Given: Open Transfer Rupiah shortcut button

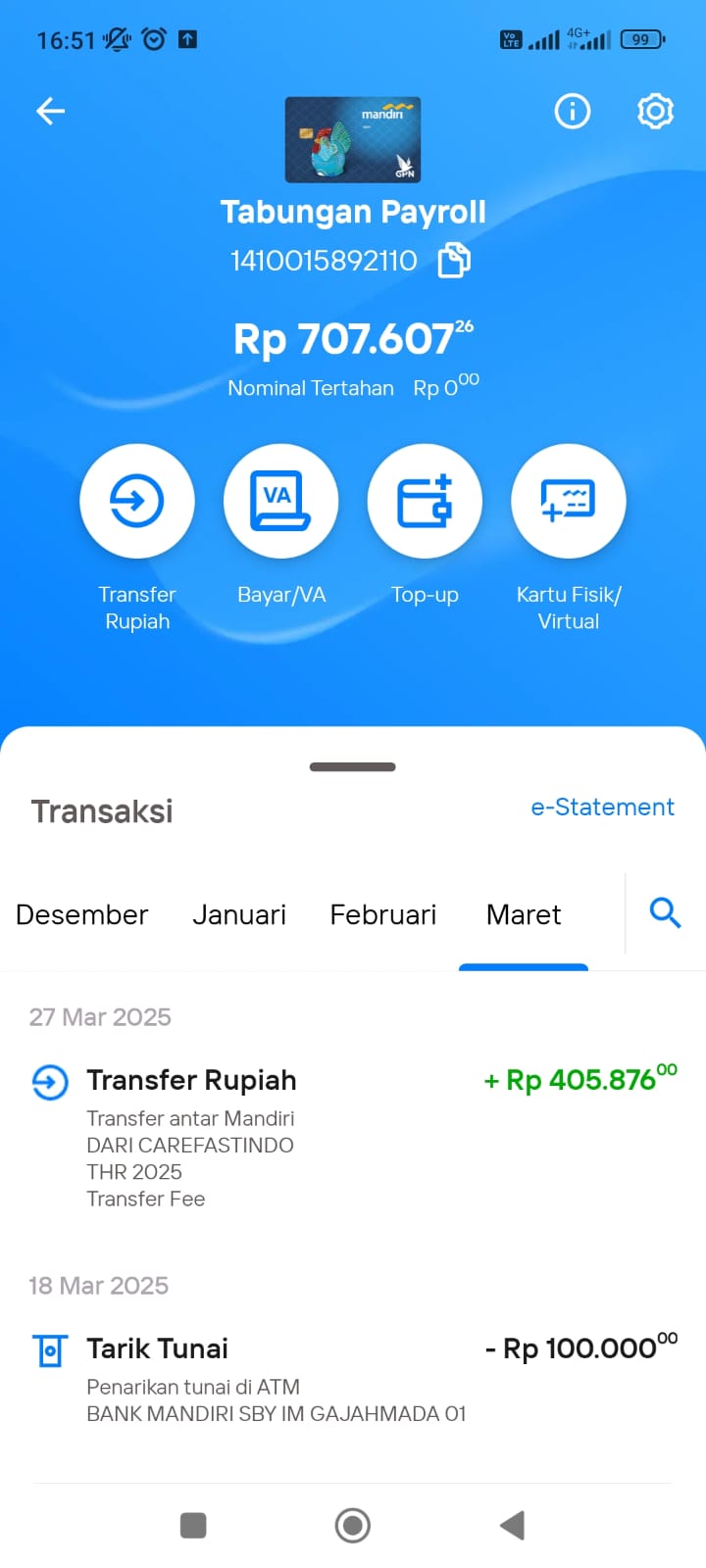Looking at the screenshot, I should [x=137, y=501].
